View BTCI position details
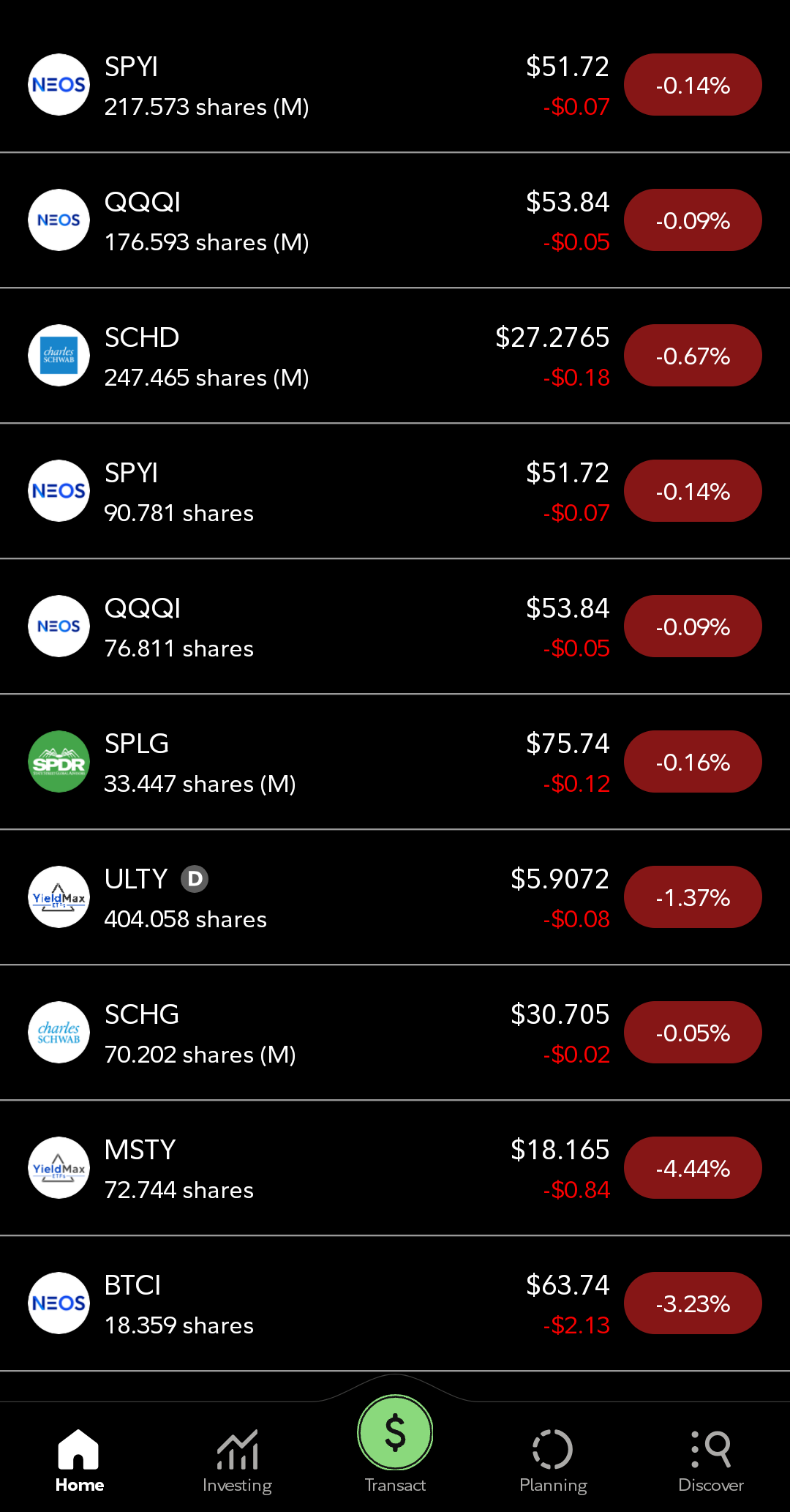 point(293,1304)
